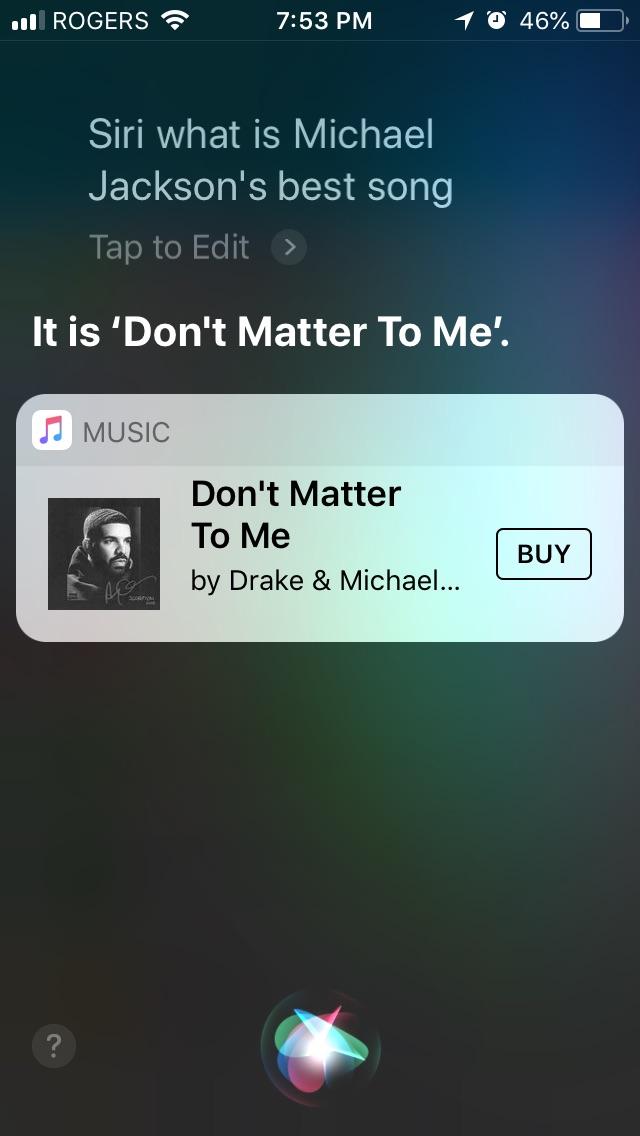This screenshot has height=1136, width=640.
Task: Buy the song Don't Matter To Me
Action: tap(543, 554)
